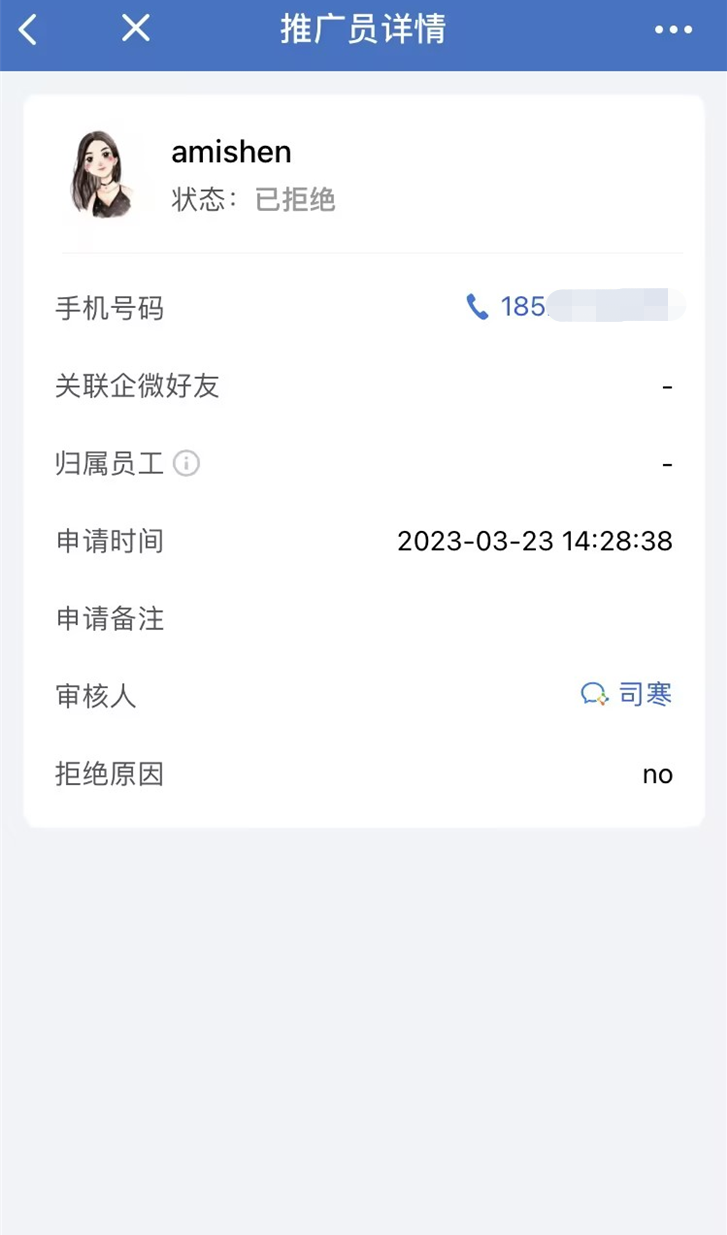The height and width of the screenshot is (1235, 727).
Task: Open the three-dot overflow menu
Action: click(673, 30)
